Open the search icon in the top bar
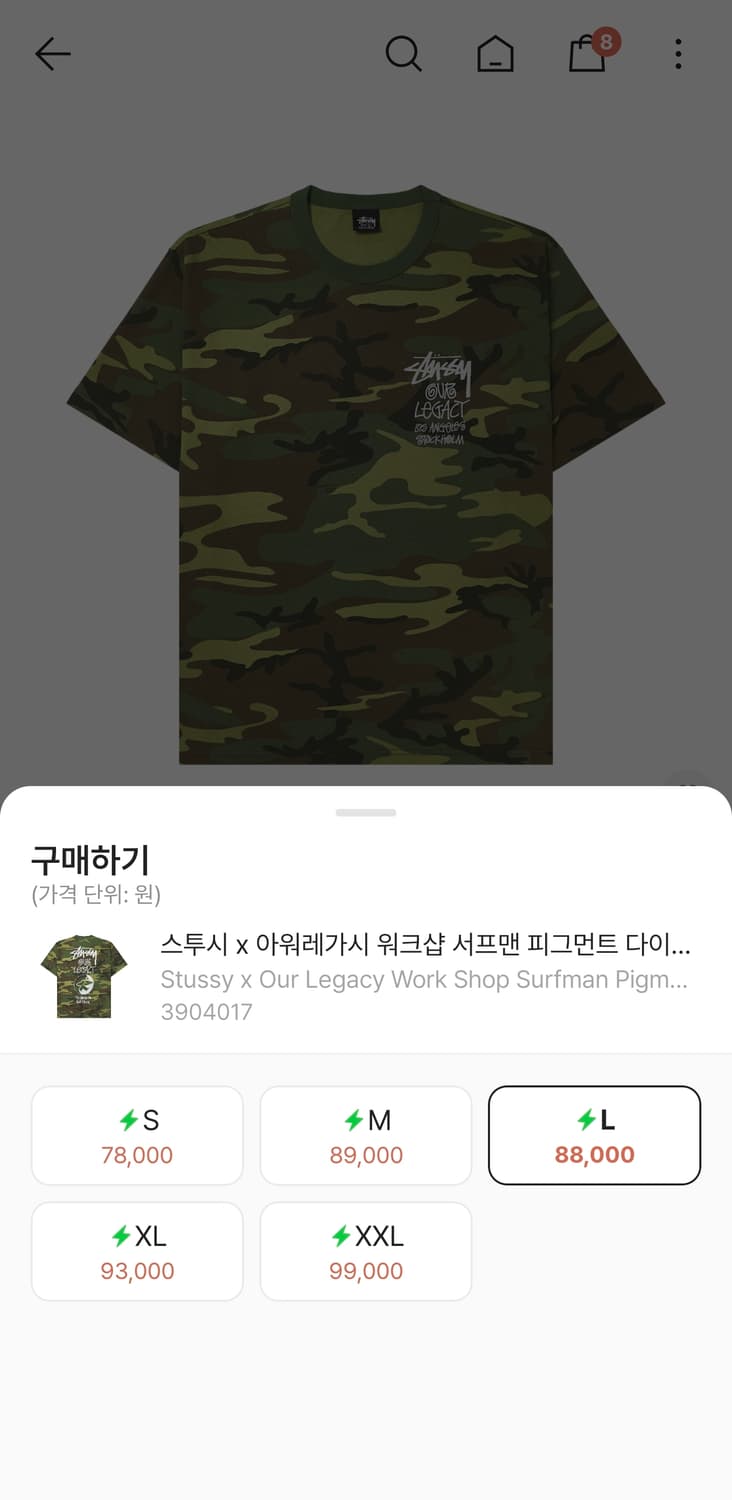The width and height of the screenshot is (732, 1500). (x=404, y=56)
